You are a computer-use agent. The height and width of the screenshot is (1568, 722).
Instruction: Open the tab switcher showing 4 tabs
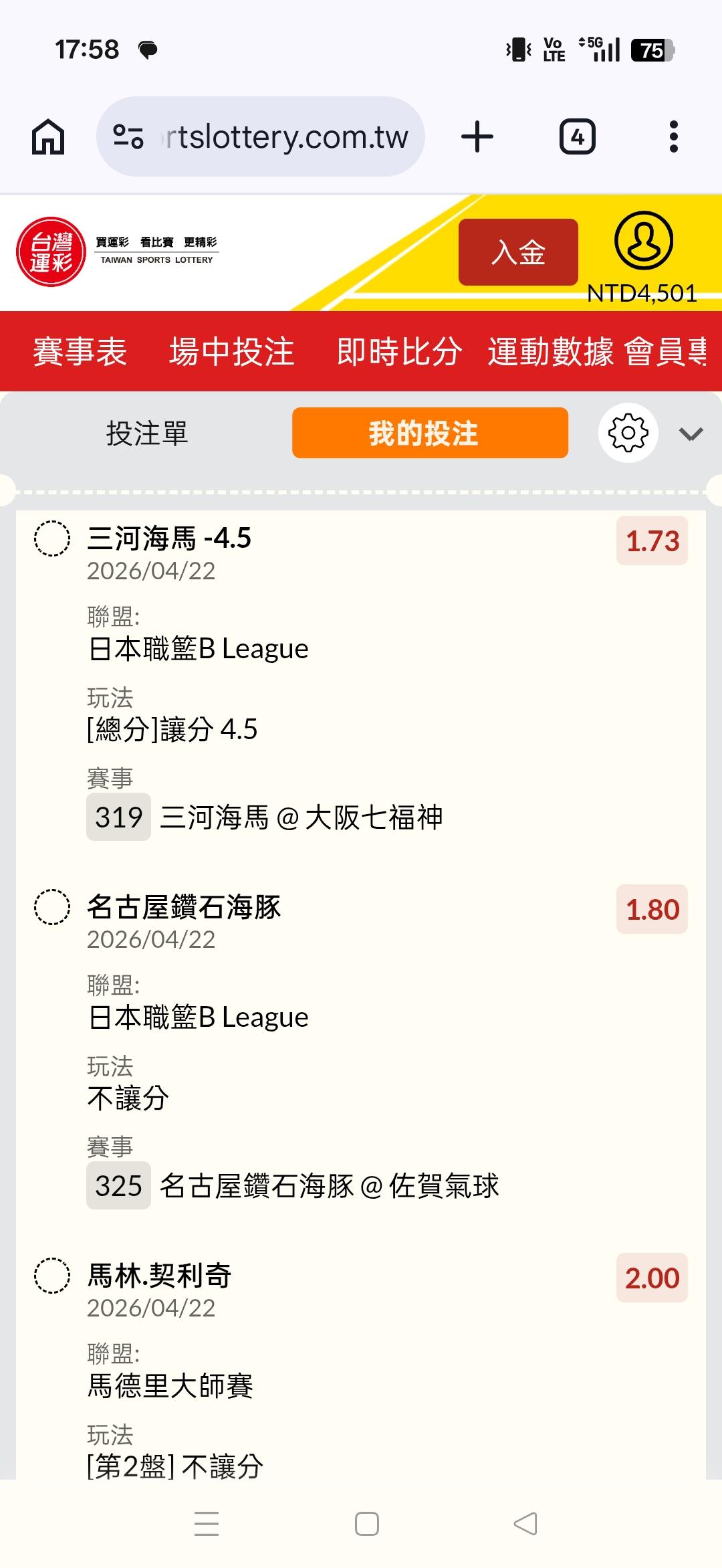click(x=577, y=137)
